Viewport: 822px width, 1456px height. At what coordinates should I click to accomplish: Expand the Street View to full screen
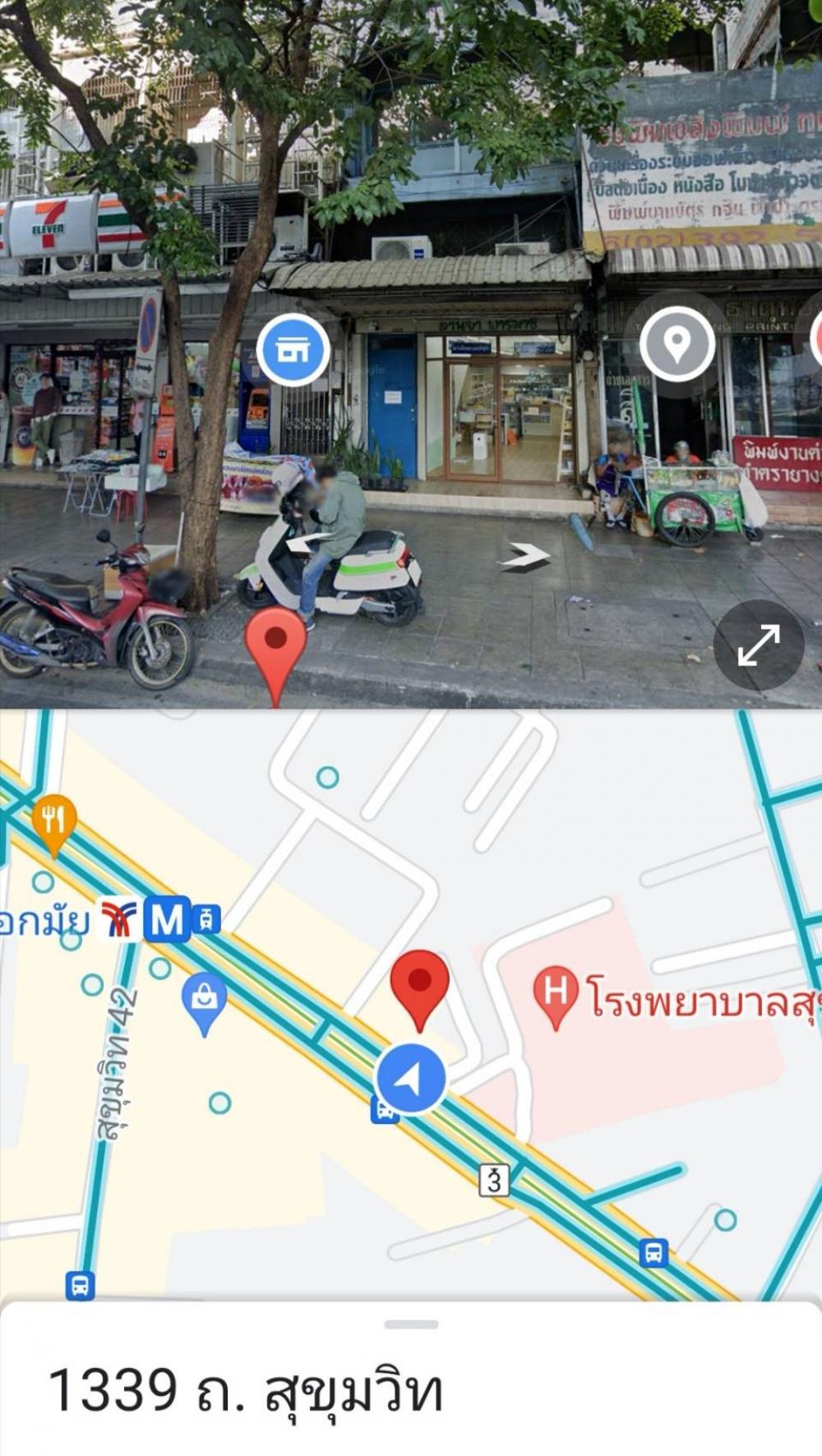tap(758, 645)
